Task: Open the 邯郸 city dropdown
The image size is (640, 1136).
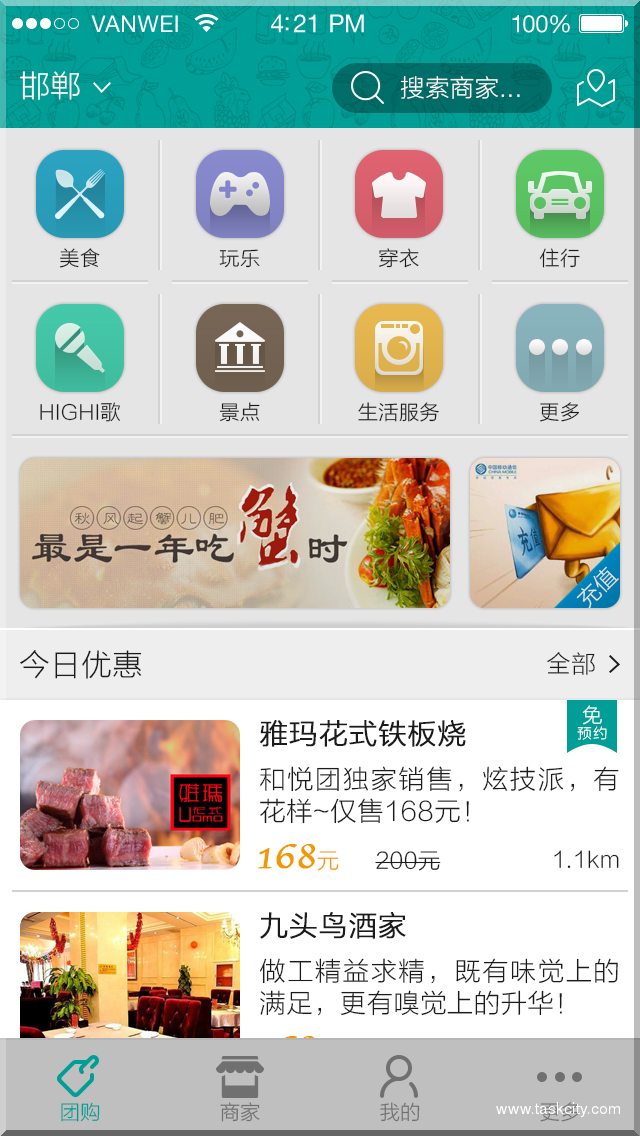Action: (65, 87)
